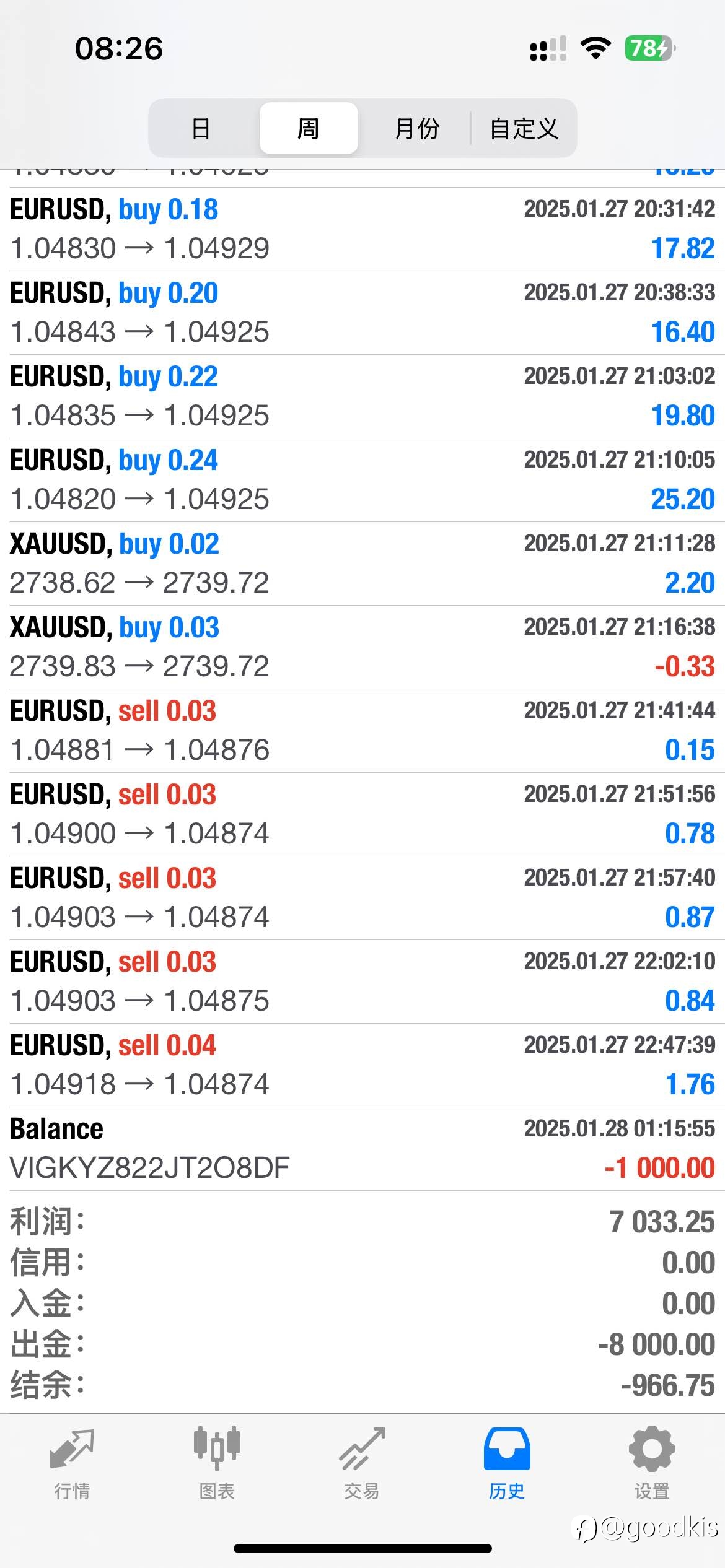Expand the EURUSD buy 0.18 deal
The image size is (725, 1568).
coord(362,229)
